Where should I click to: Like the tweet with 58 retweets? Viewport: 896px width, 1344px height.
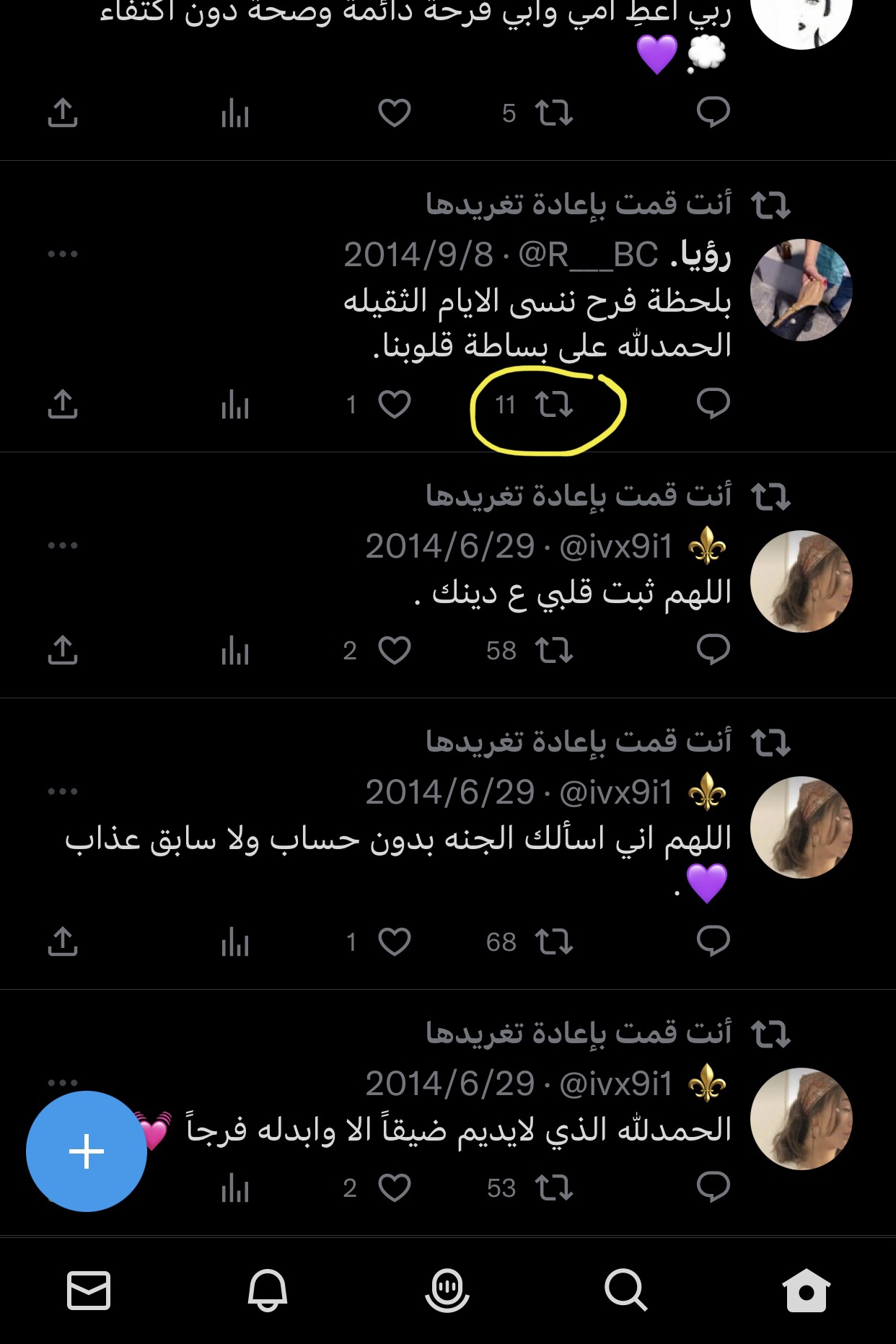point(395,651)
